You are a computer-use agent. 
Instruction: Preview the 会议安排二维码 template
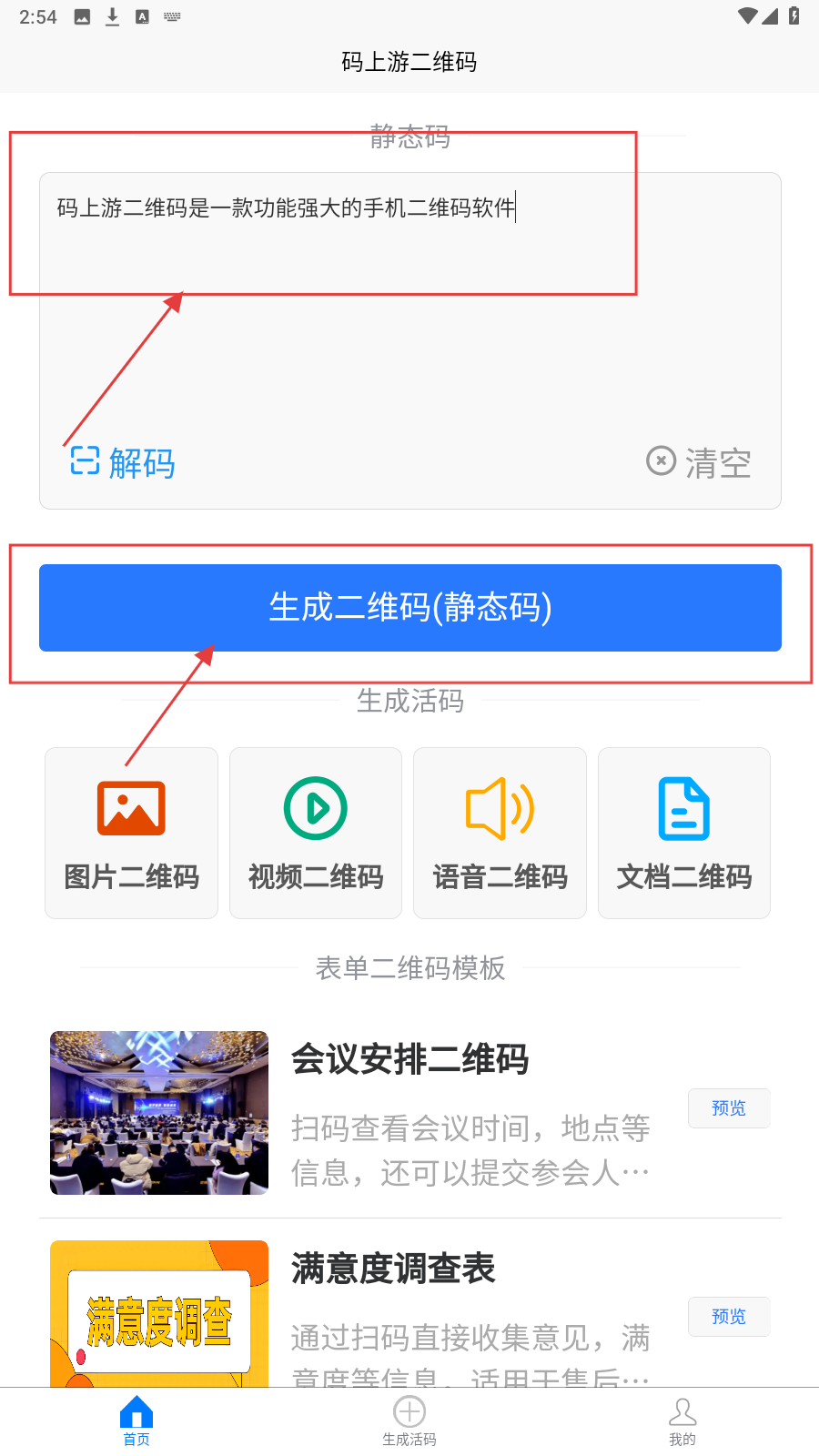(729, 1107)
